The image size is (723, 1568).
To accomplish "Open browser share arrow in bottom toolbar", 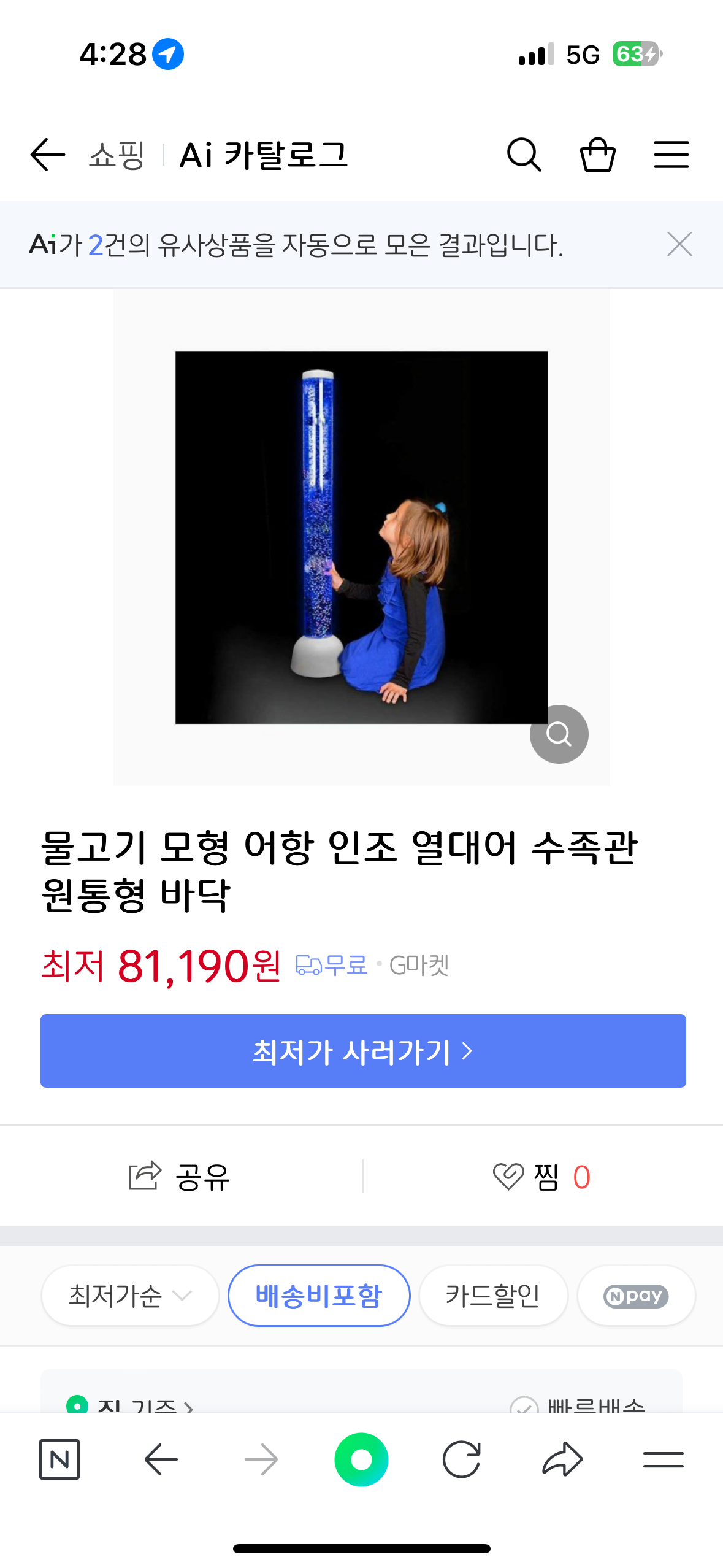I will (562, 1459).
